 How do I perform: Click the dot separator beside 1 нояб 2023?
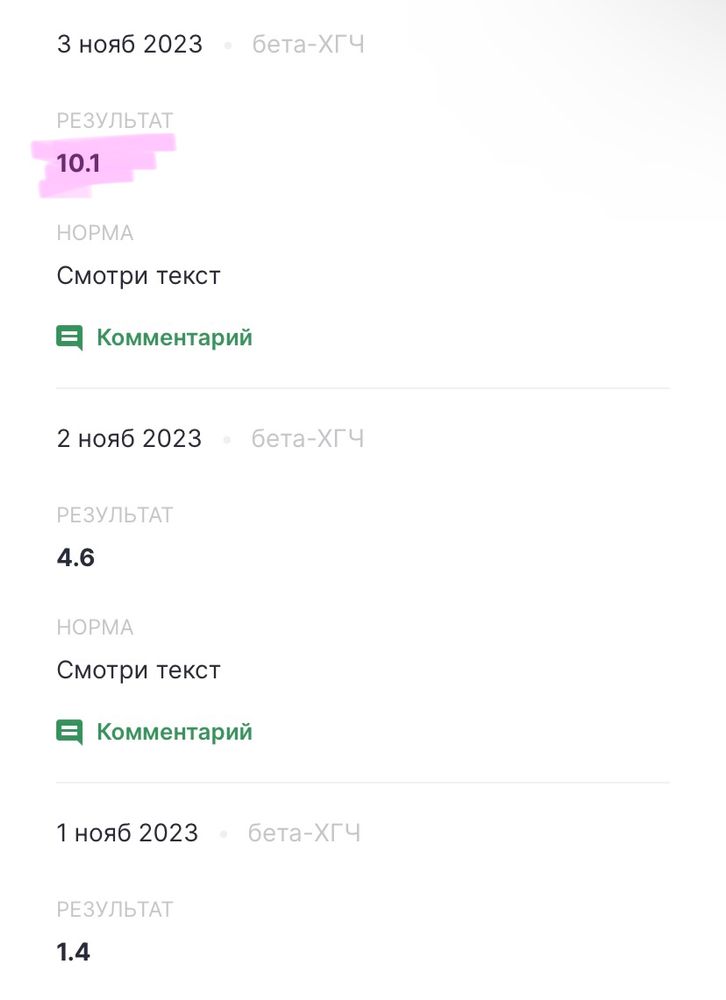[x=226, y=832]
